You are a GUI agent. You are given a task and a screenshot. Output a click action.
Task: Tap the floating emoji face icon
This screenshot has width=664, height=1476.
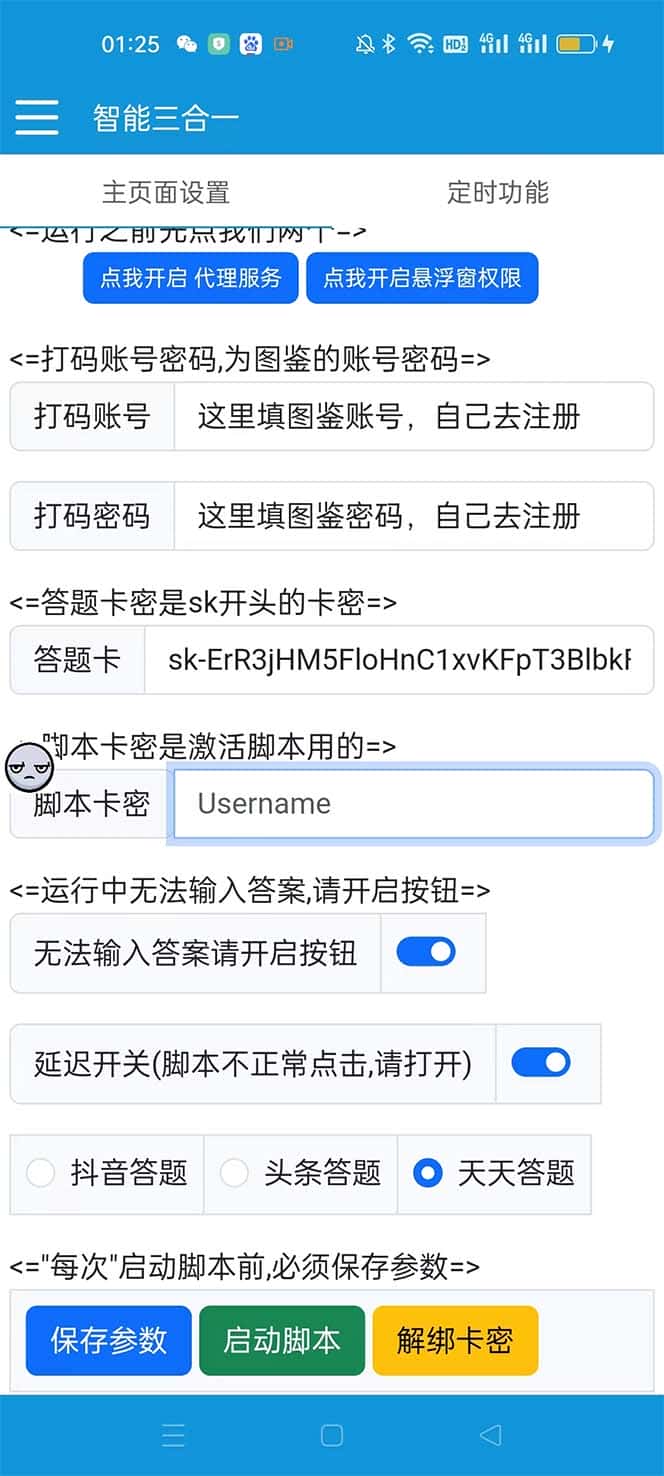(x=29, y=767)
